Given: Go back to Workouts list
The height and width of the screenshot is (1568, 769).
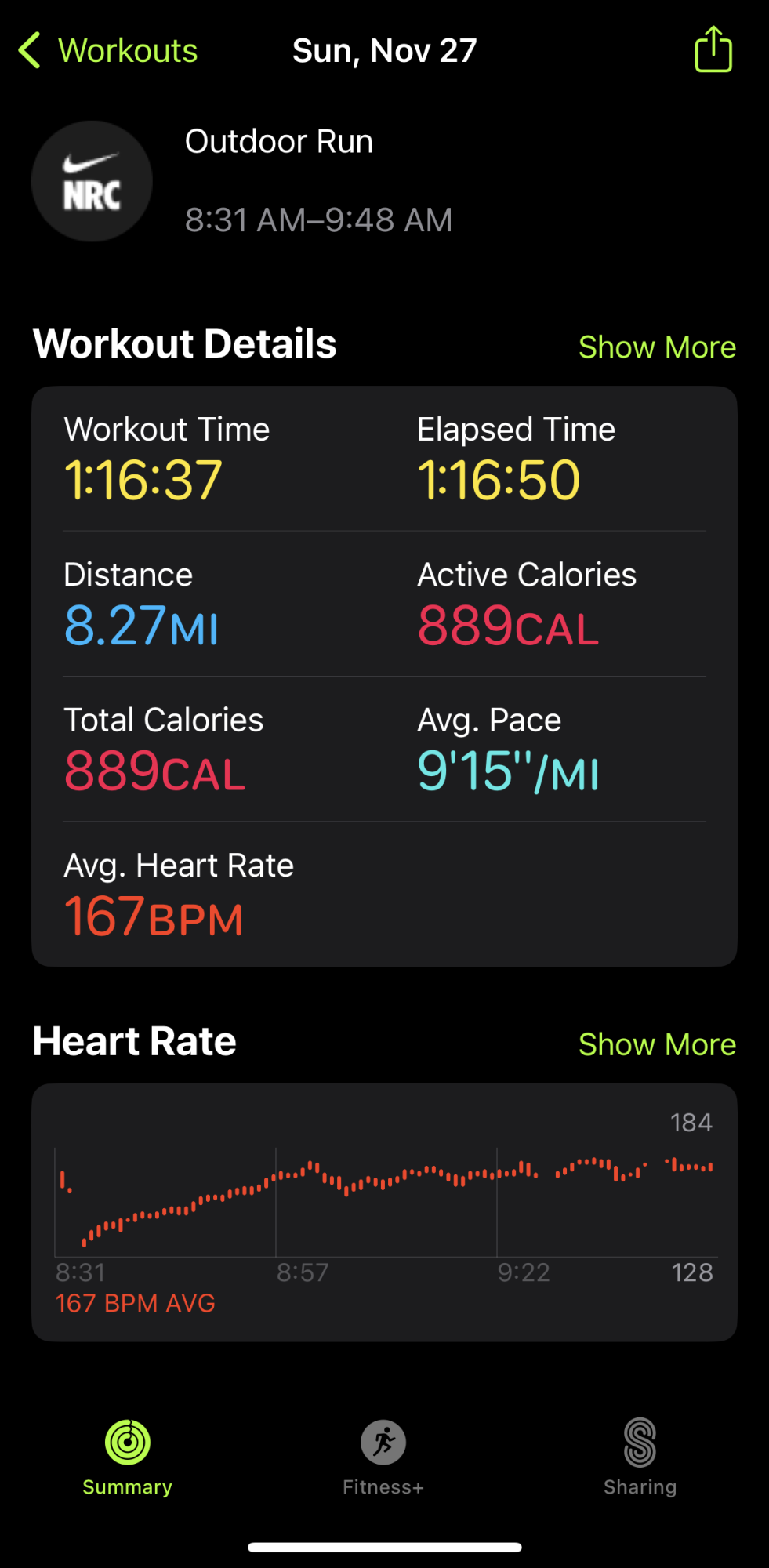Looking at the screenshot, I should [108, 51].
